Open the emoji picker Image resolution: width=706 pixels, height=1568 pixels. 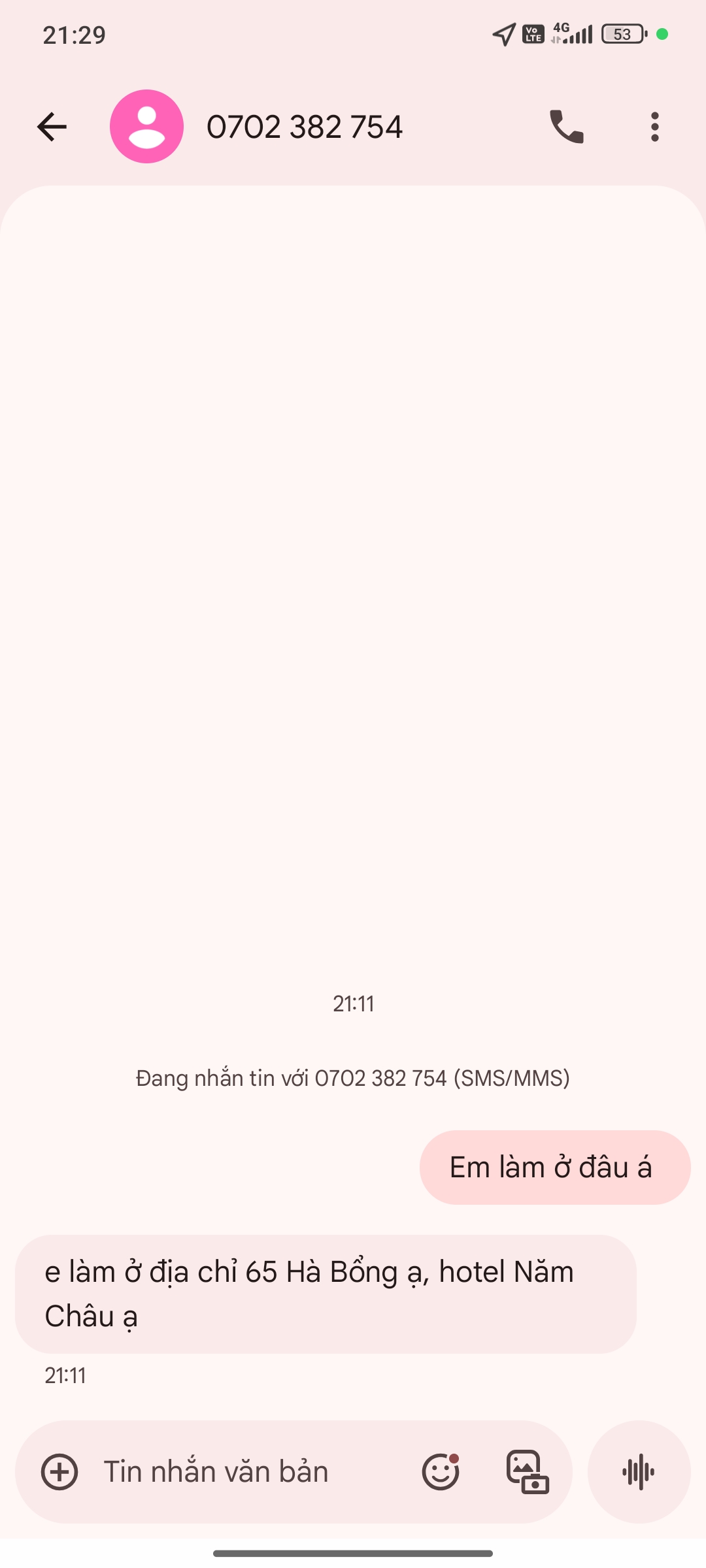(x=441, y=1473)
